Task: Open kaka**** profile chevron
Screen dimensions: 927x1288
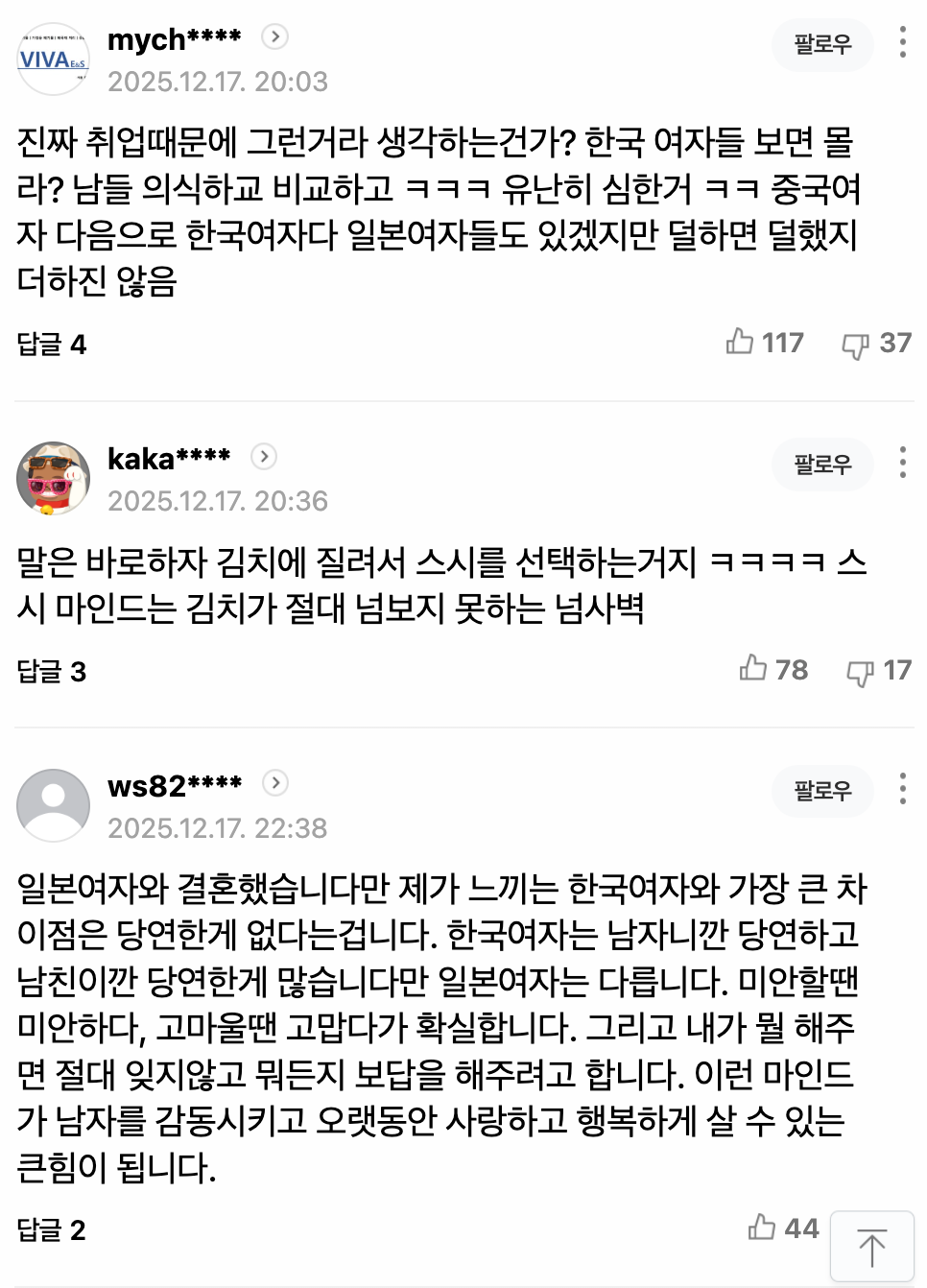Action: point(264,457)
